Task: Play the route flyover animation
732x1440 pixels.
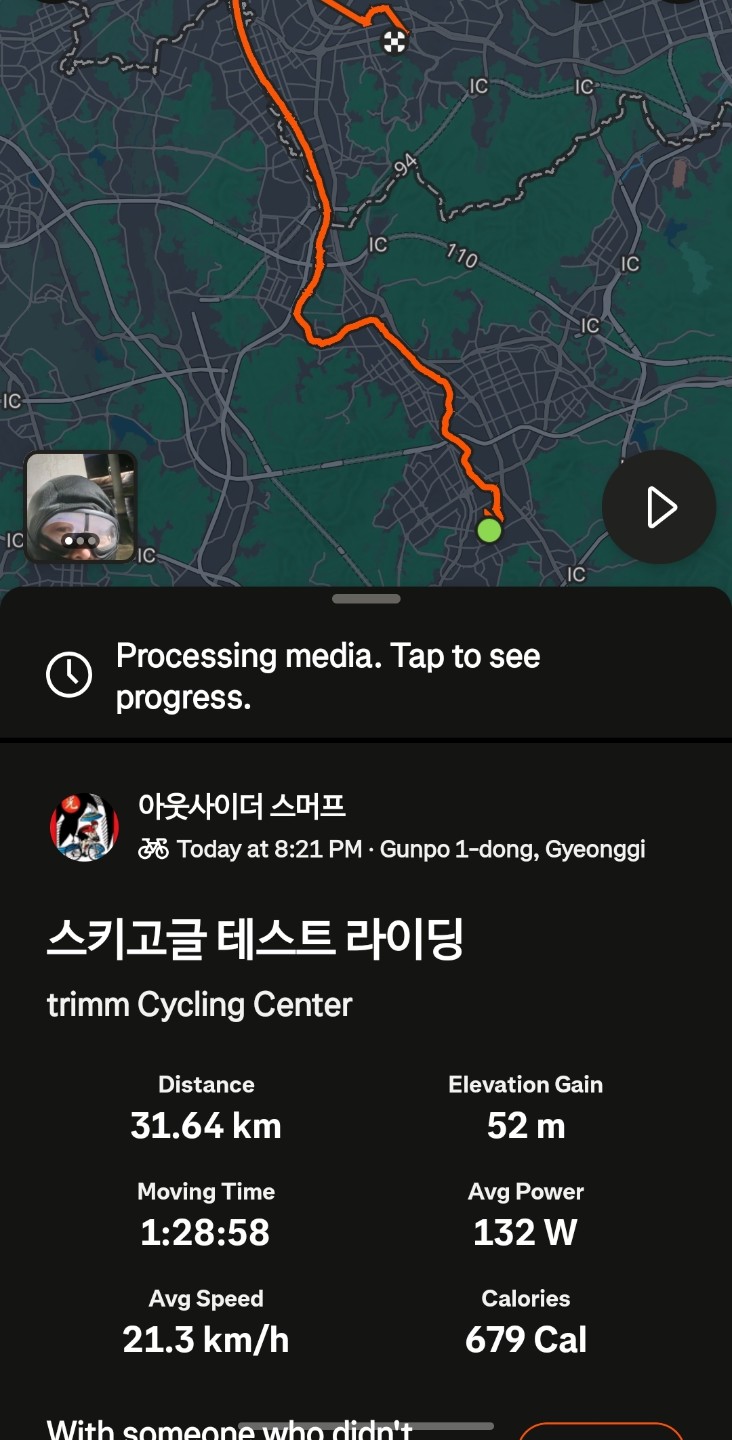Action: point(658,507)
